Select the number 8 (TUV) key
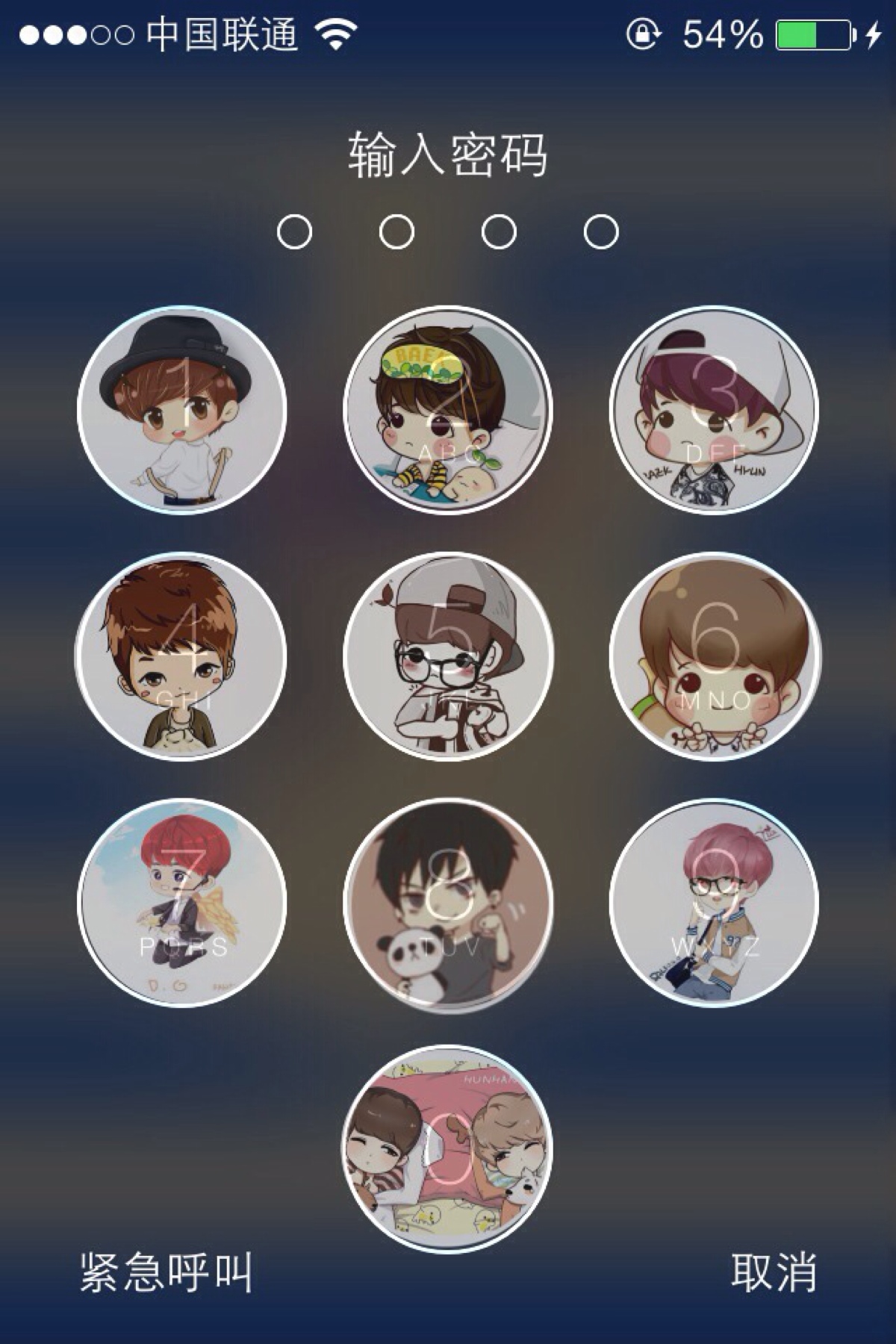The image size is (896, 1344). point(448,903)
